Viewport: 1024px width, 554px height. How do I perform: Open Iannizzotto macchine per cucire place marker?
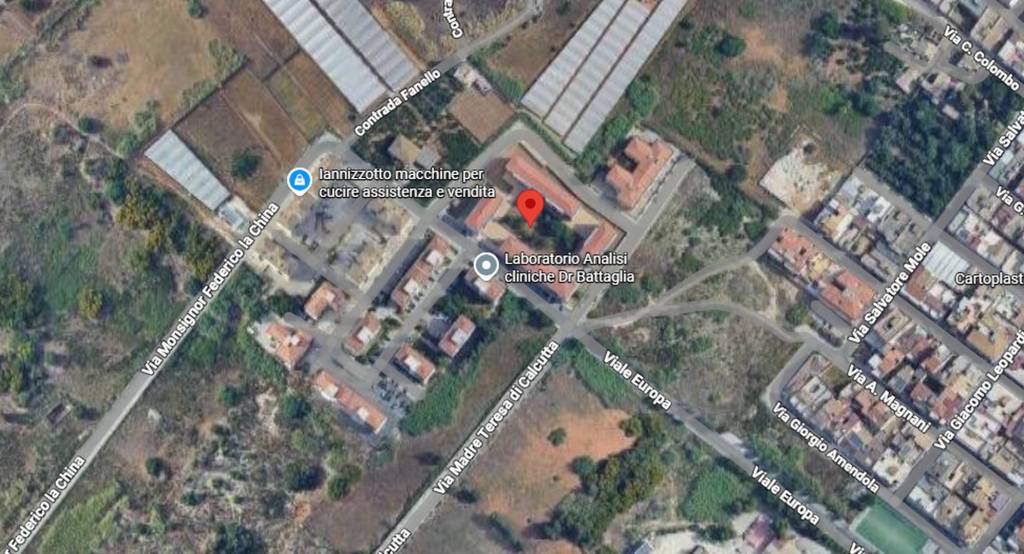[x=298, y=180]
